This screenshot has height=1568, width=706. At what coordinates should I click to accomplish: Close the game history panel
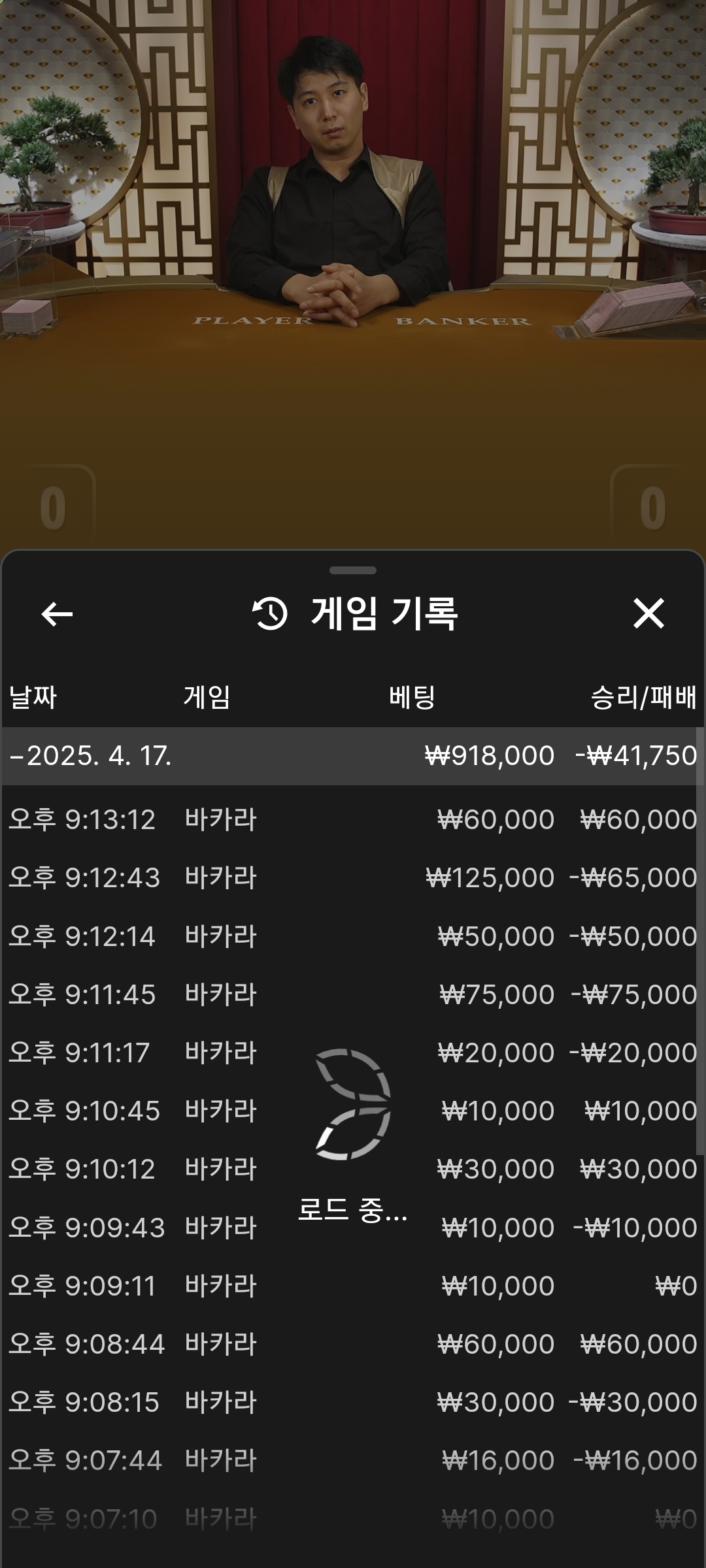pyautogui.click(x=648, y=614)
